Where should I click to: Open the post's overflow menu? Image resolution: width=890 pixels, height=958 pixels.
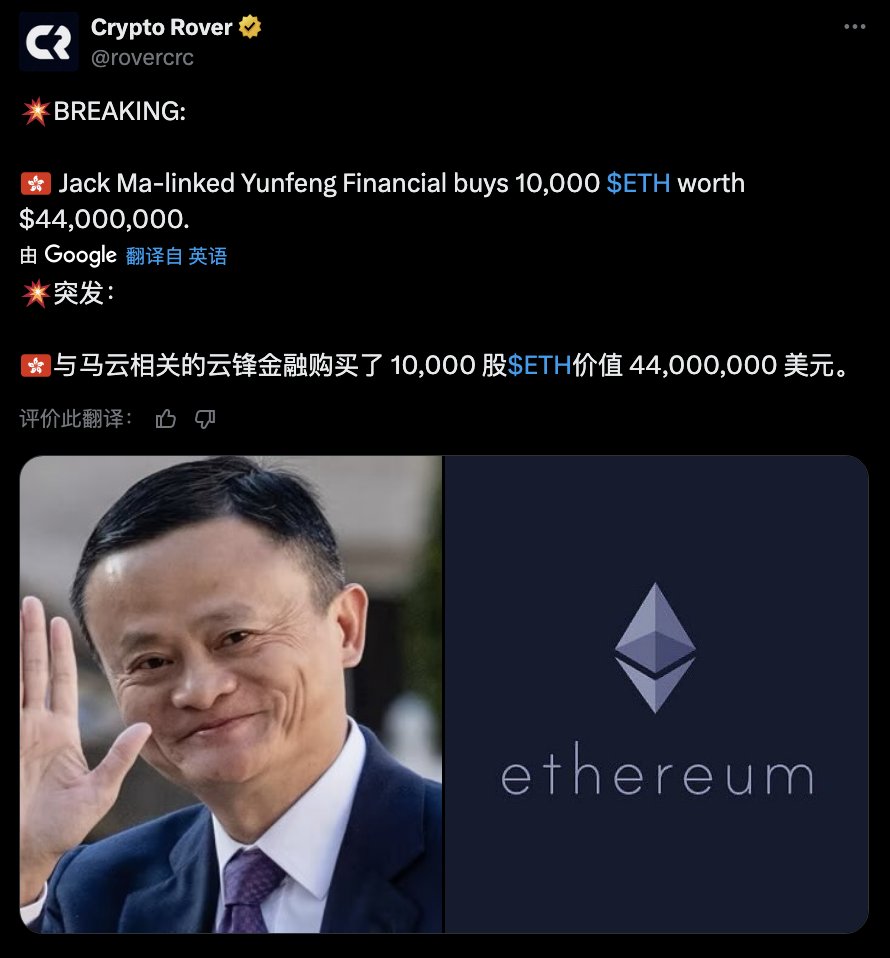click(856, 27)
